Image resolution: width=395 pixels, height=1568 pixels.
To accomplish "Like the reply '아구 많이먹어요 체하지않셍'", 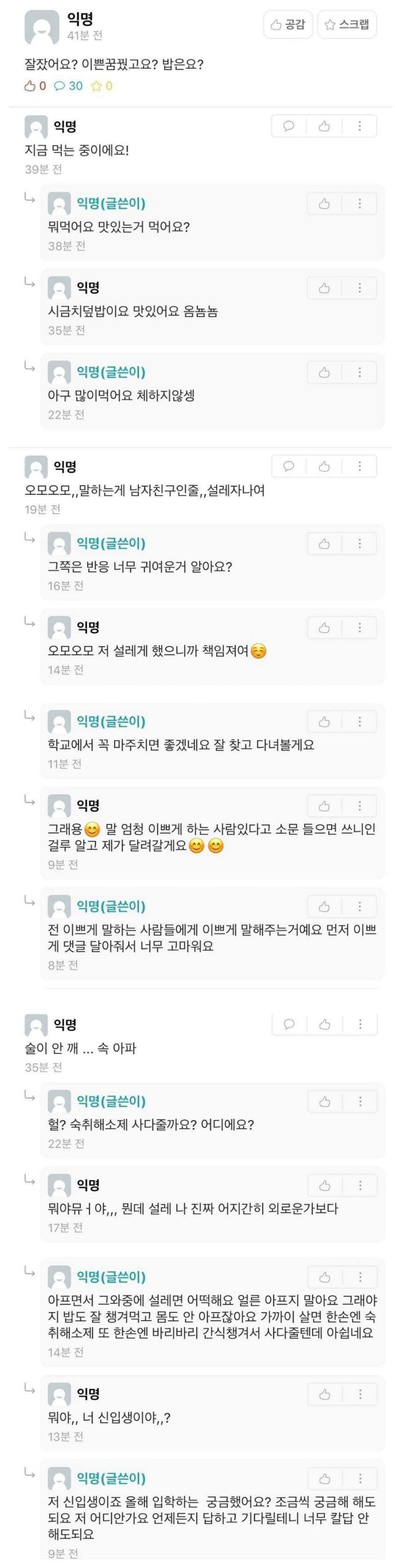I will 325,372.
